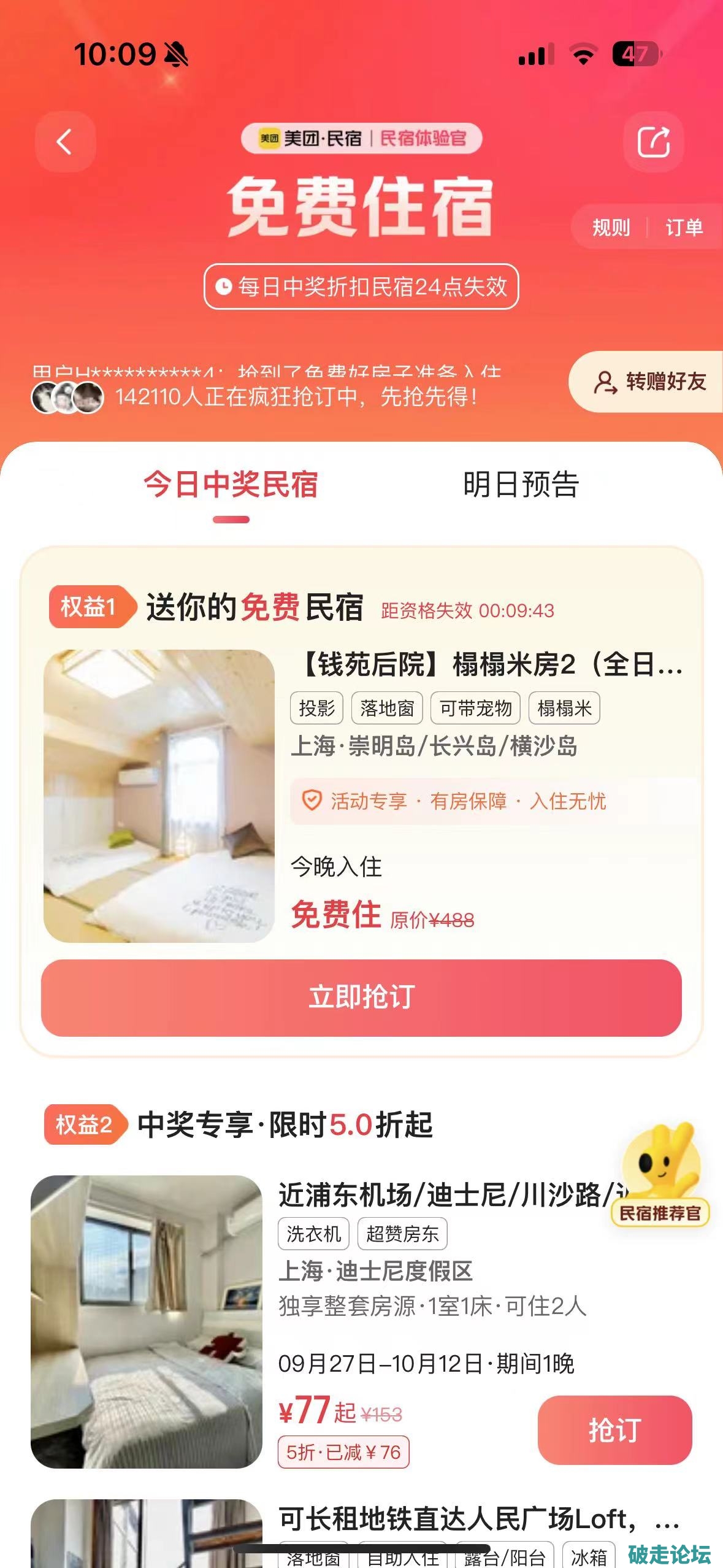The image size is (723, 1568).
Task: View my 订单 orders
Action: point(684,228)
